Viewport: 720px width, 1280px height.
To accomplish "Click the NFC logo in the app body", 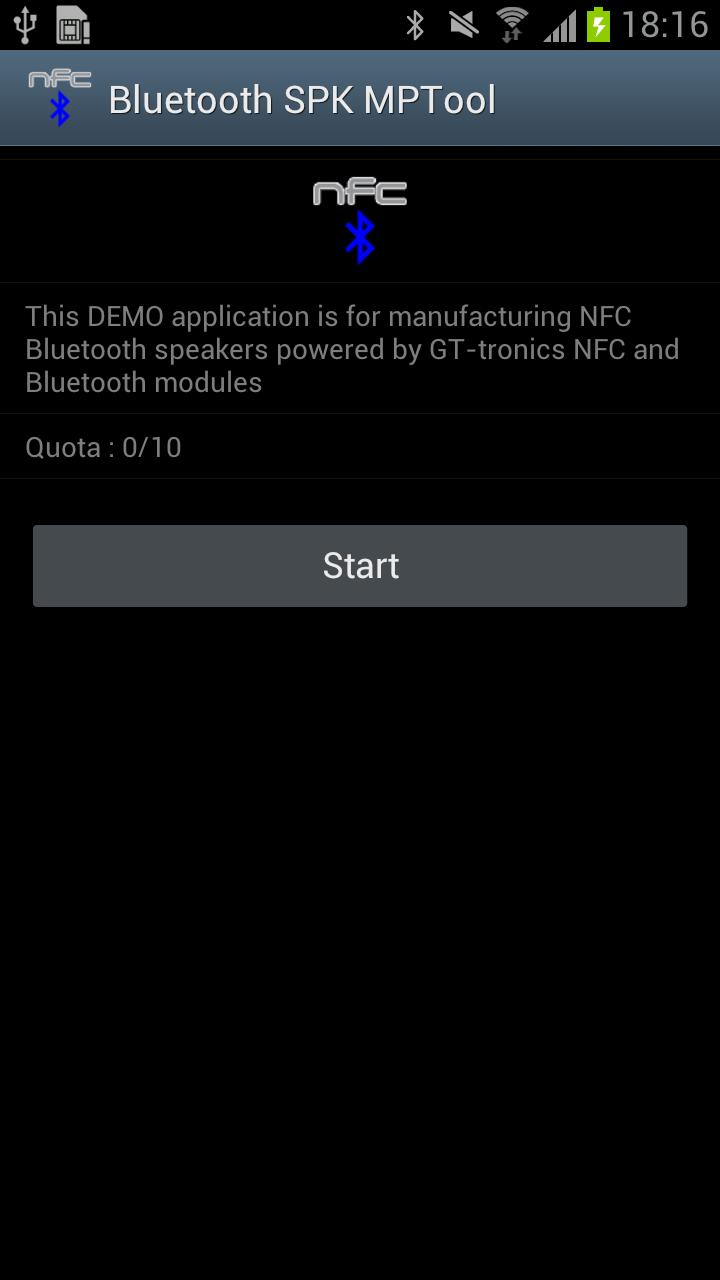I will (x=359, y=191).
